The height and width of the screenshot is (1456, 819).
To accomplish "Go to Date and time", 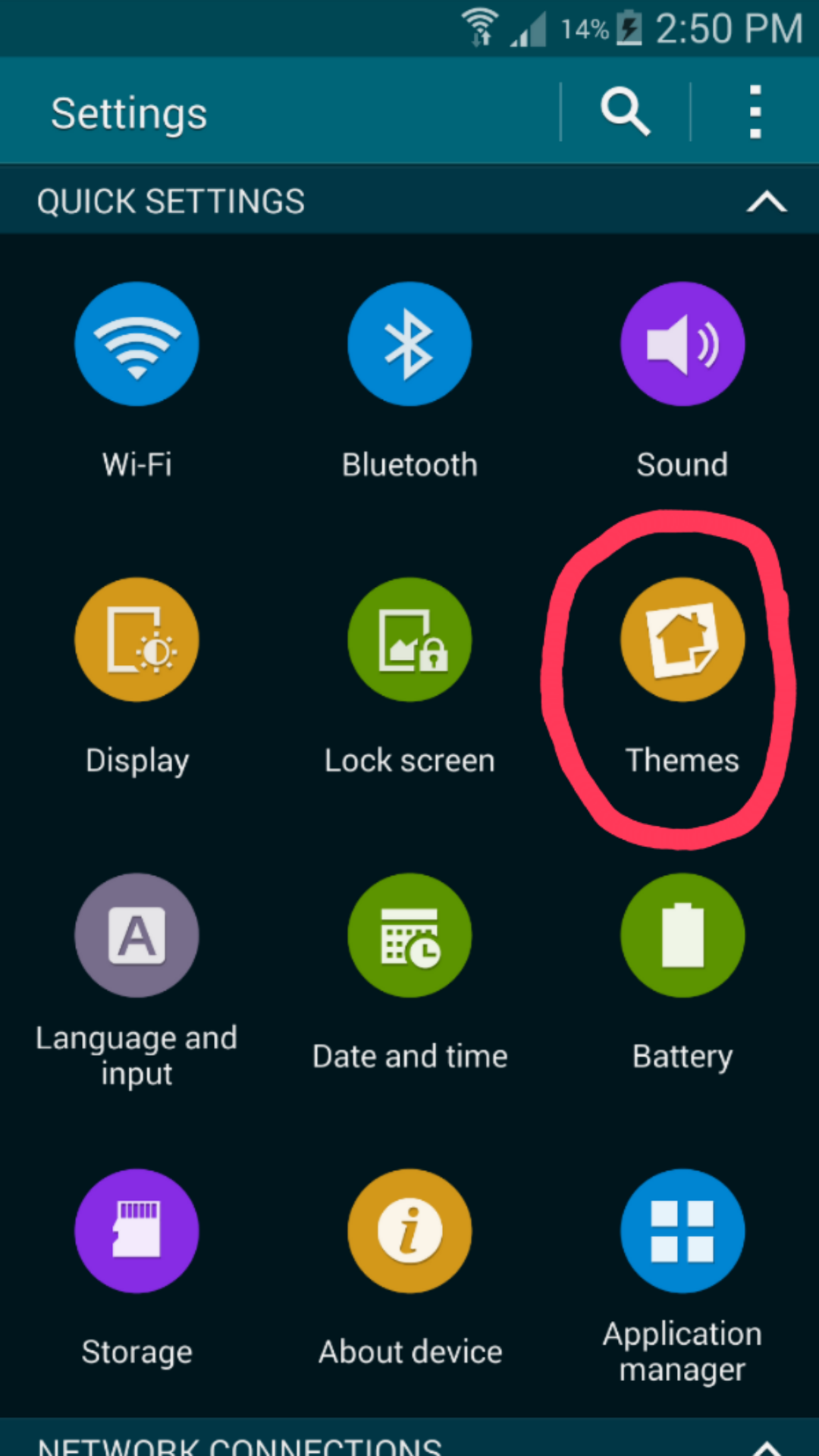I will pyautogui.click(x=409, y=936).
